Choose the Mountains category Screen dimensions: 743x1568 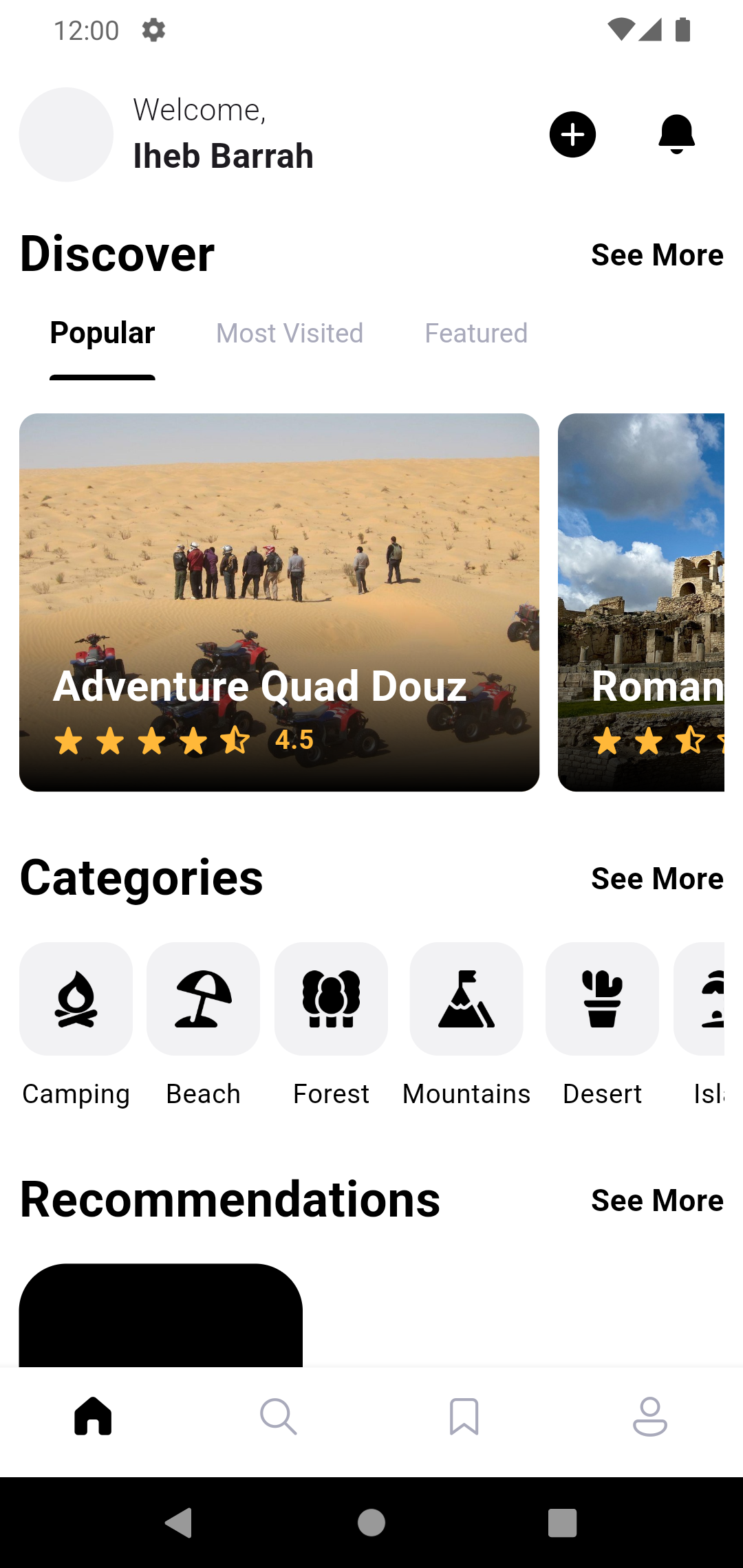coord(466,999)
